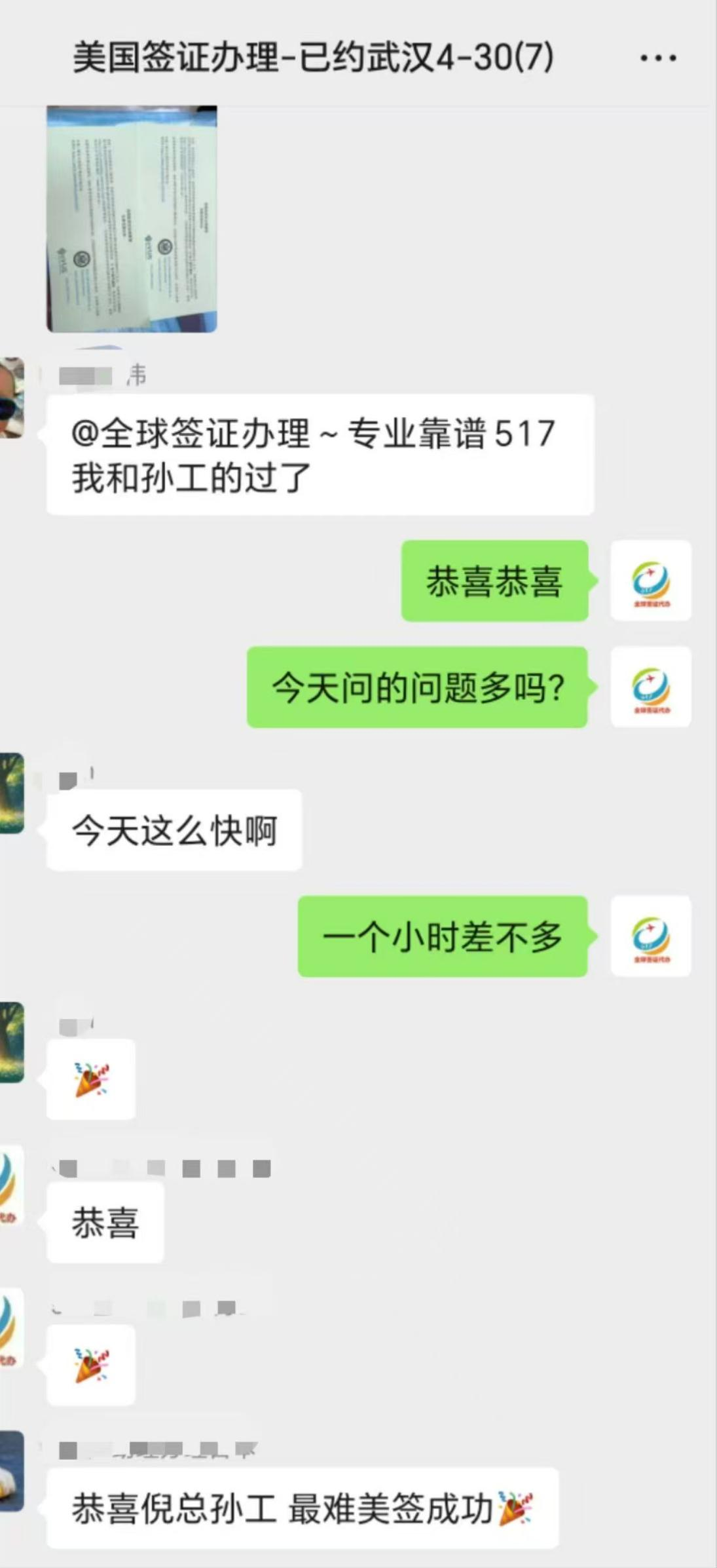Select the 一个小时差不多 green bubble
Image resolution: width=717 pixels, height=1568 pixels.
pos(443,937)
